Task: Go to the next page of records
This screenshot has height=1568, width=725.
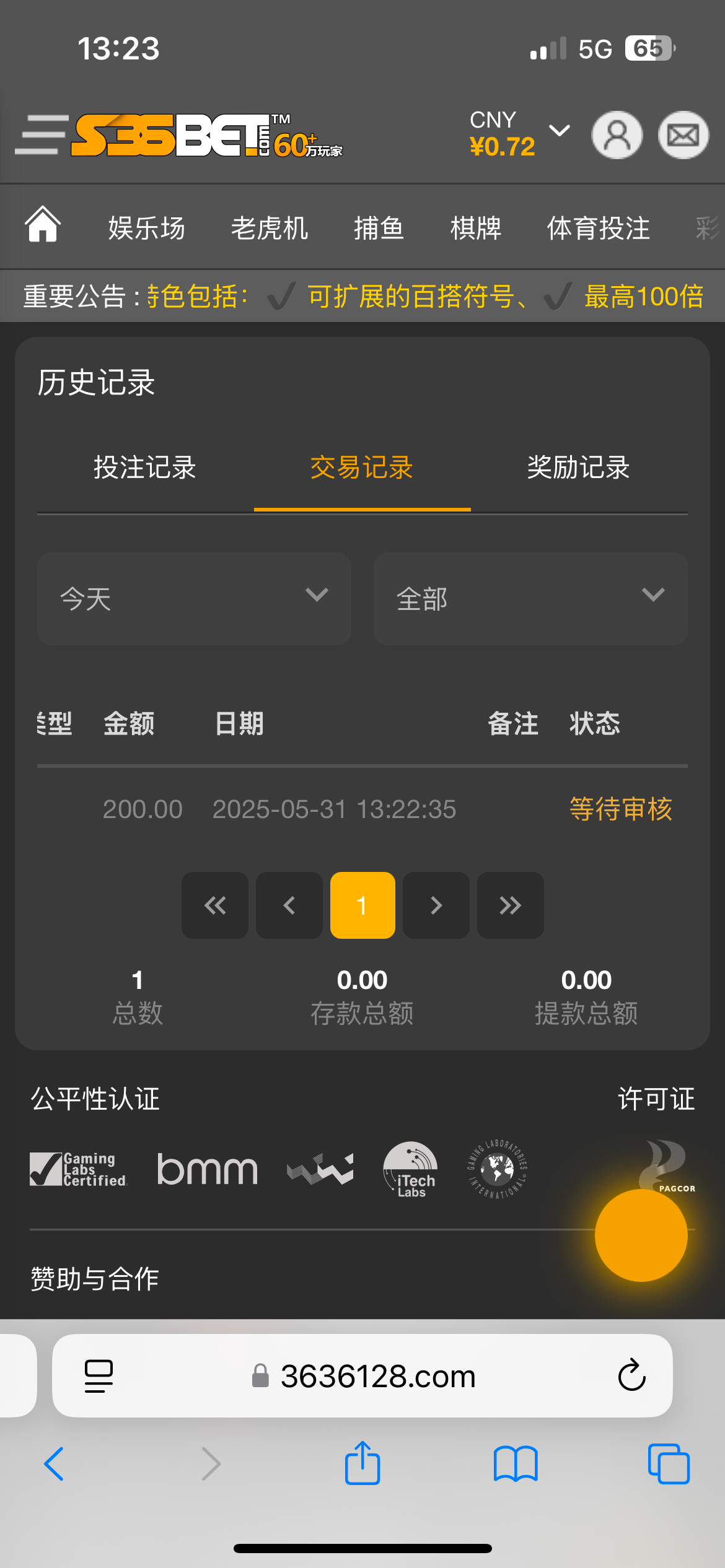Action: 436,905
